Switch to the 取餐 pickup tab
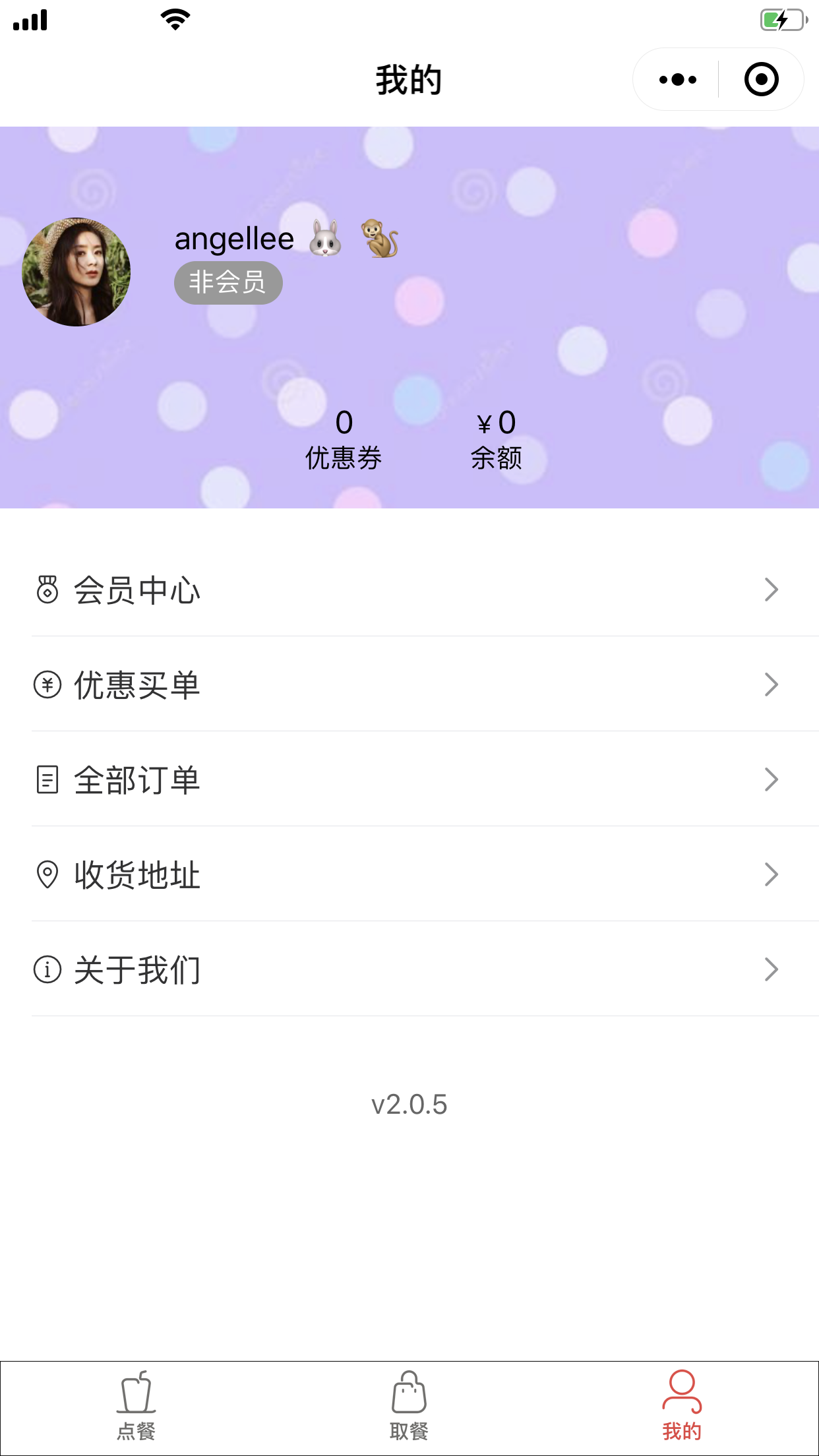The height and width of the screenshot is (1456, 819). [409, 1406]
